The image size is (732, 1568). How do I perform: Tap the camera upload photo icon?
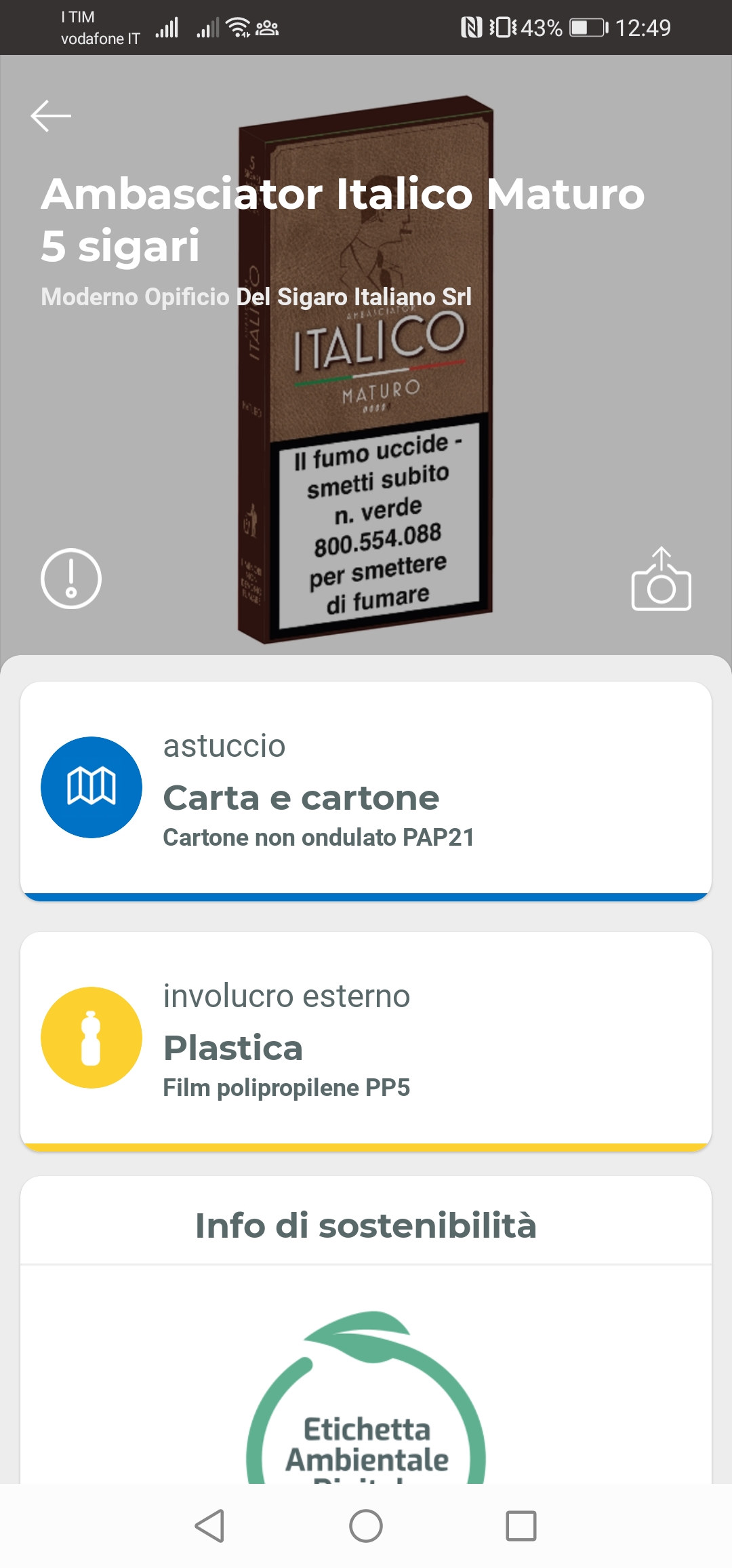(661, 580)
